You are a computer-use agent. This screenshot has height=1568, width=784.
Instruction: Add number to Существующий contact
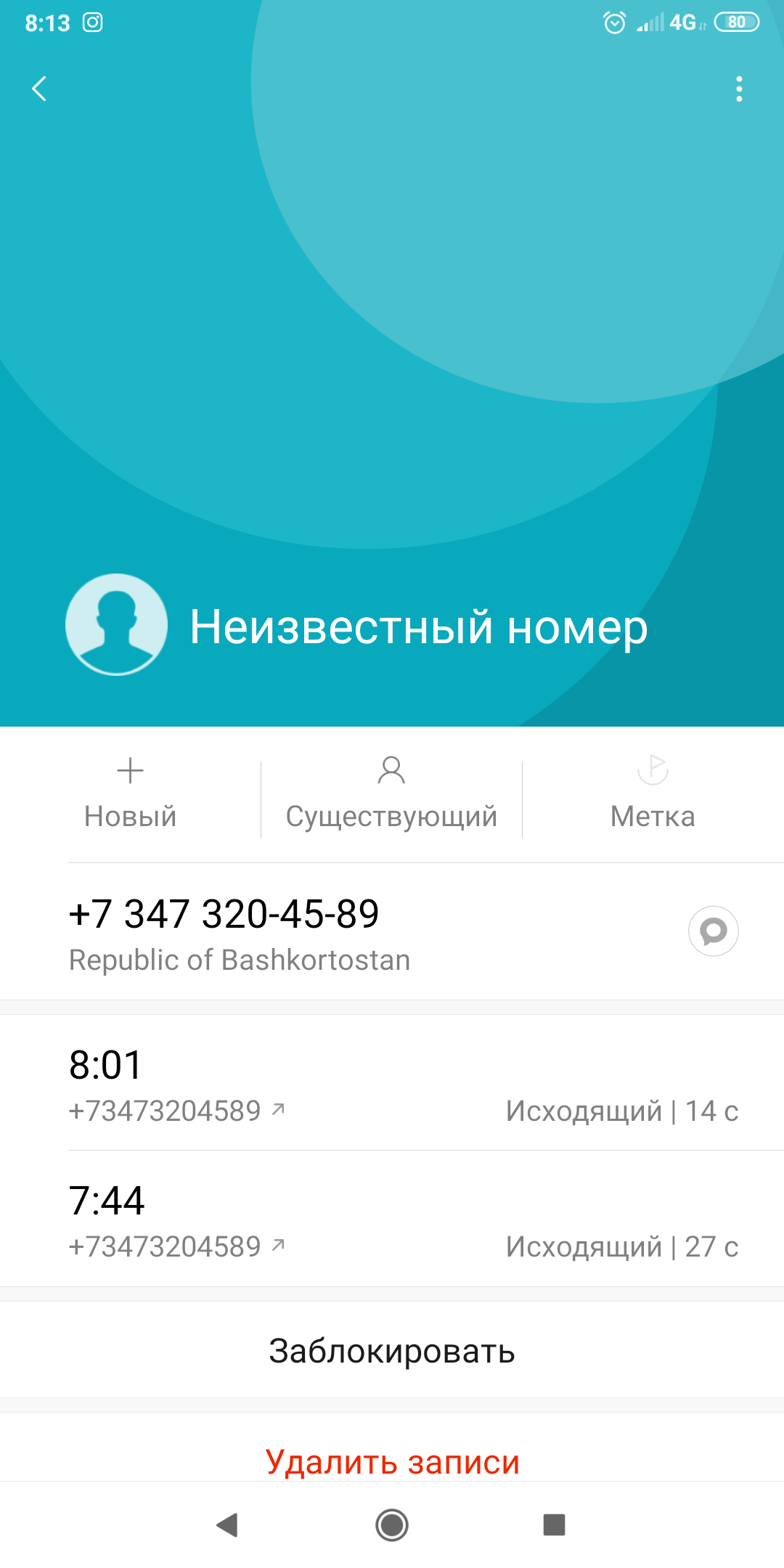coord(391,795)
